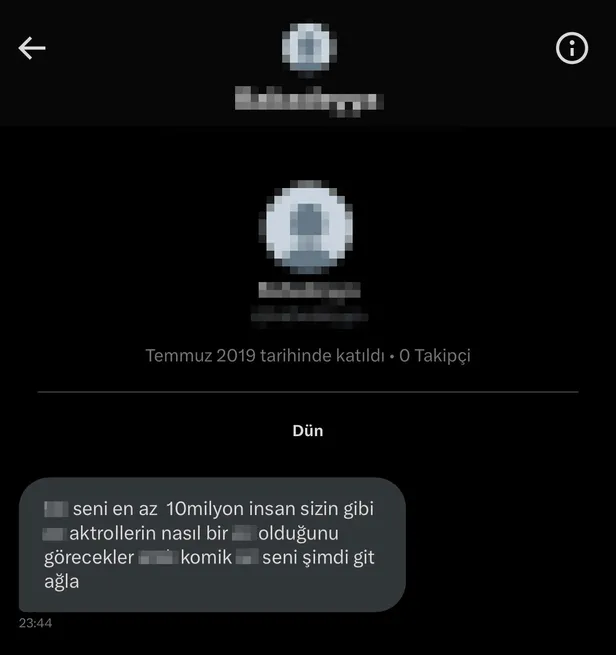Image resolution: width=616 pixels, height=655 pixels.
Task: Open conversation info icon
Action: [x=571, y=48]
